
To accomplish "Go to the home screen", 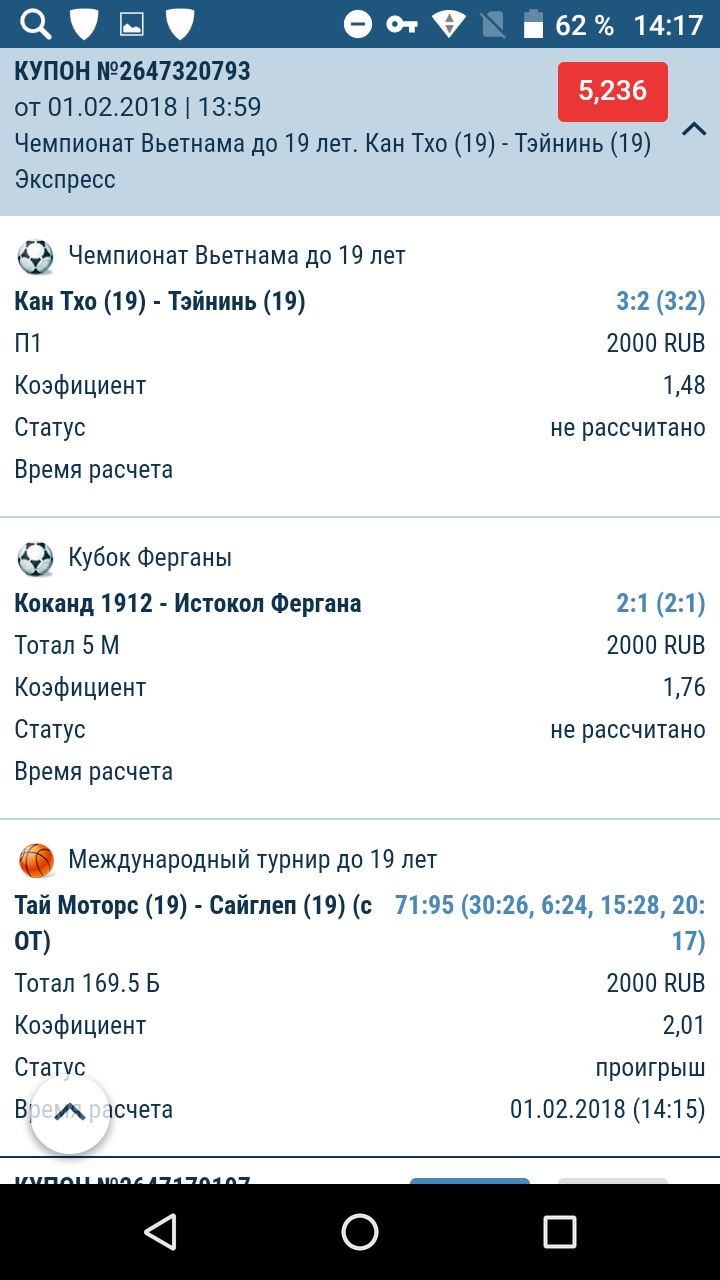I will pyautogui.click(x=360, y=1232).
